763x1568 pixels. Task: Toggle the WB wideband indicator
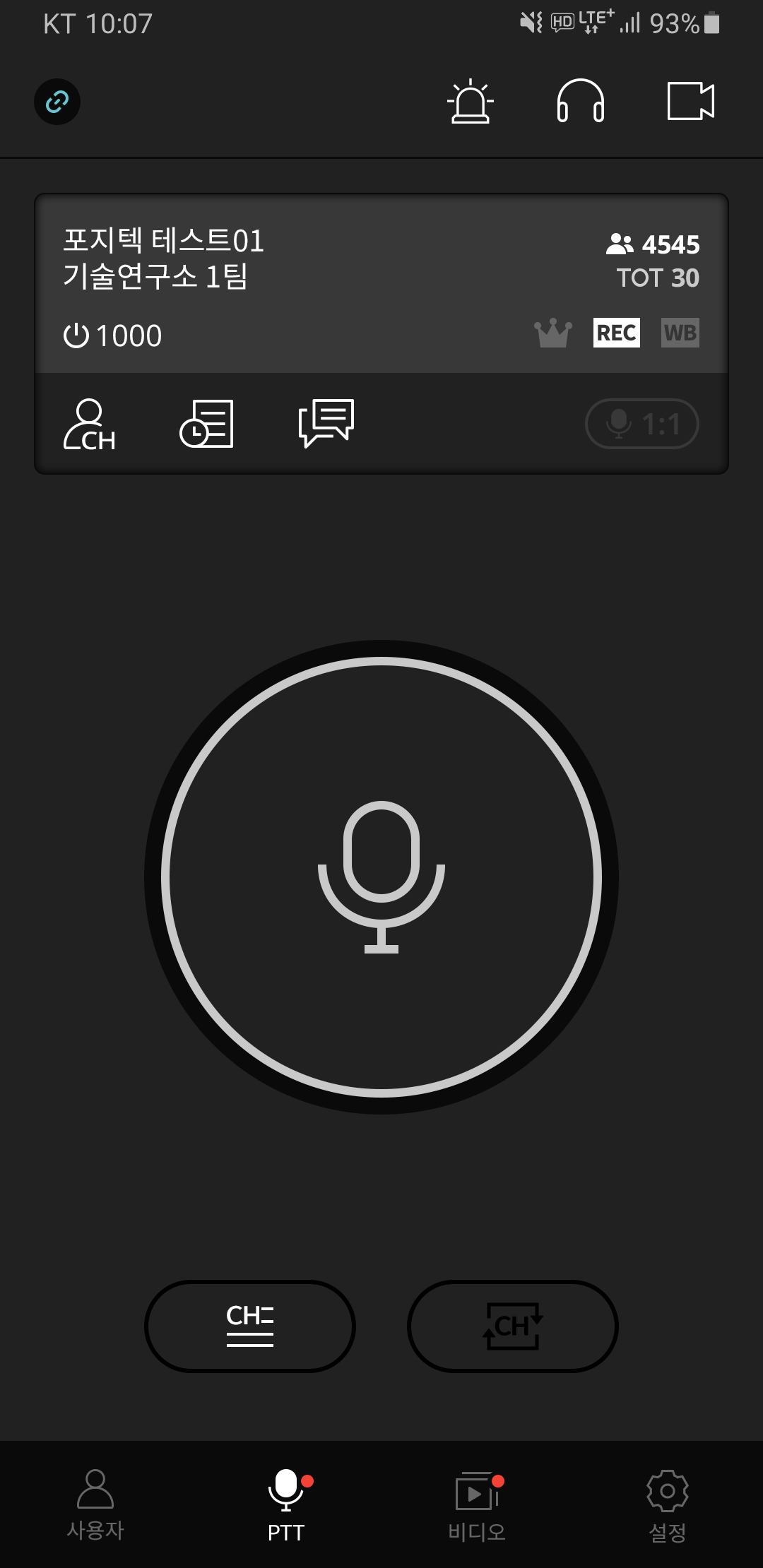tap(679, 333)
